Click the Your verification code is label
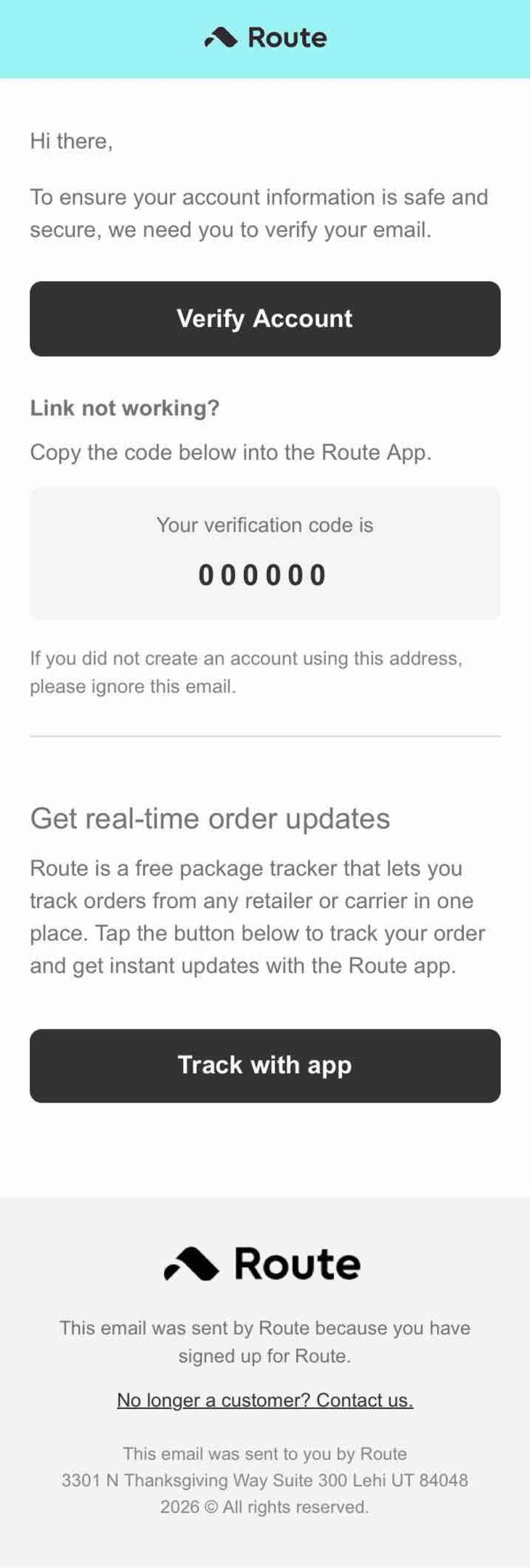530x1568 pixels. coord(264,525)
